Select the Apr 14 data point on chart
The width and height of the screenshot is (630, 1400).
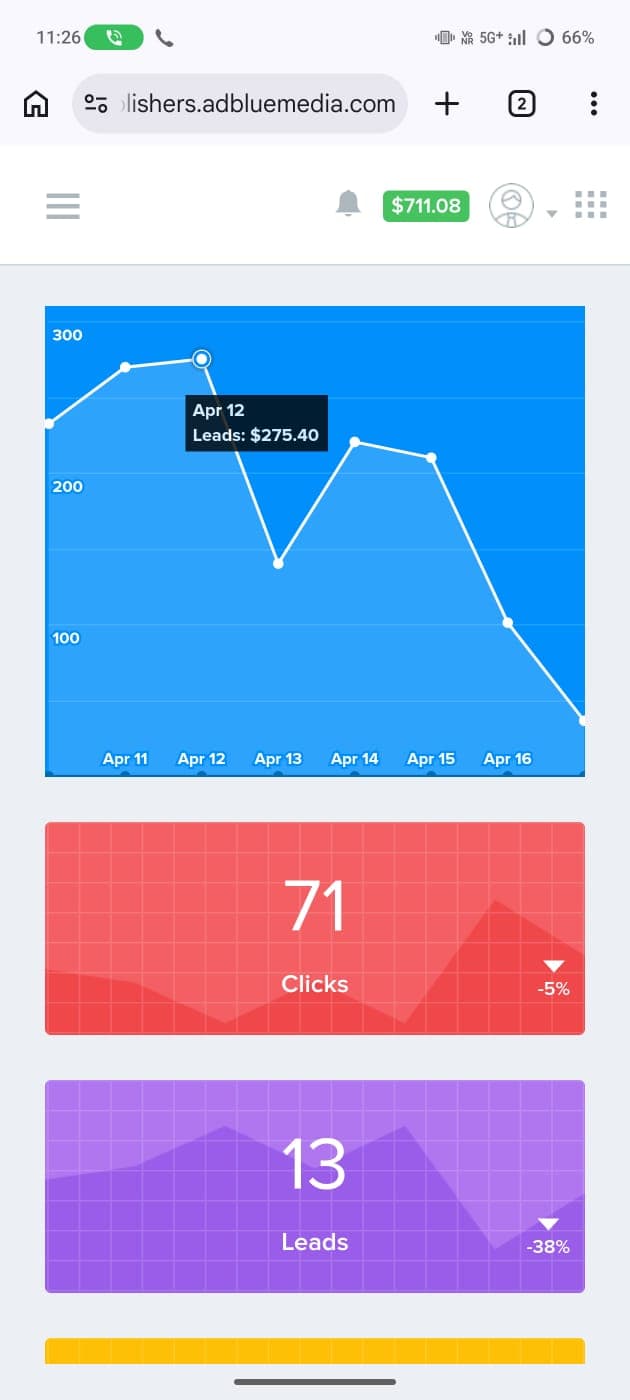355,441
